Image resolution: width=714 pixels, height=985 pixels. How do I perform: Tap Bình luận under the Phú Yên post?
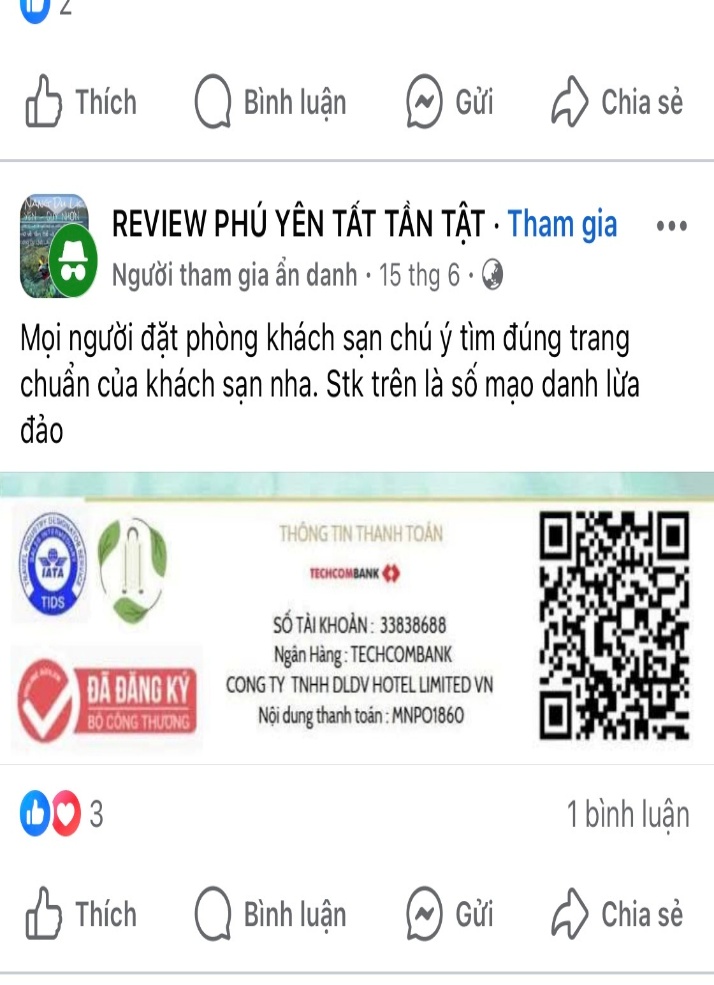point(272,915)
